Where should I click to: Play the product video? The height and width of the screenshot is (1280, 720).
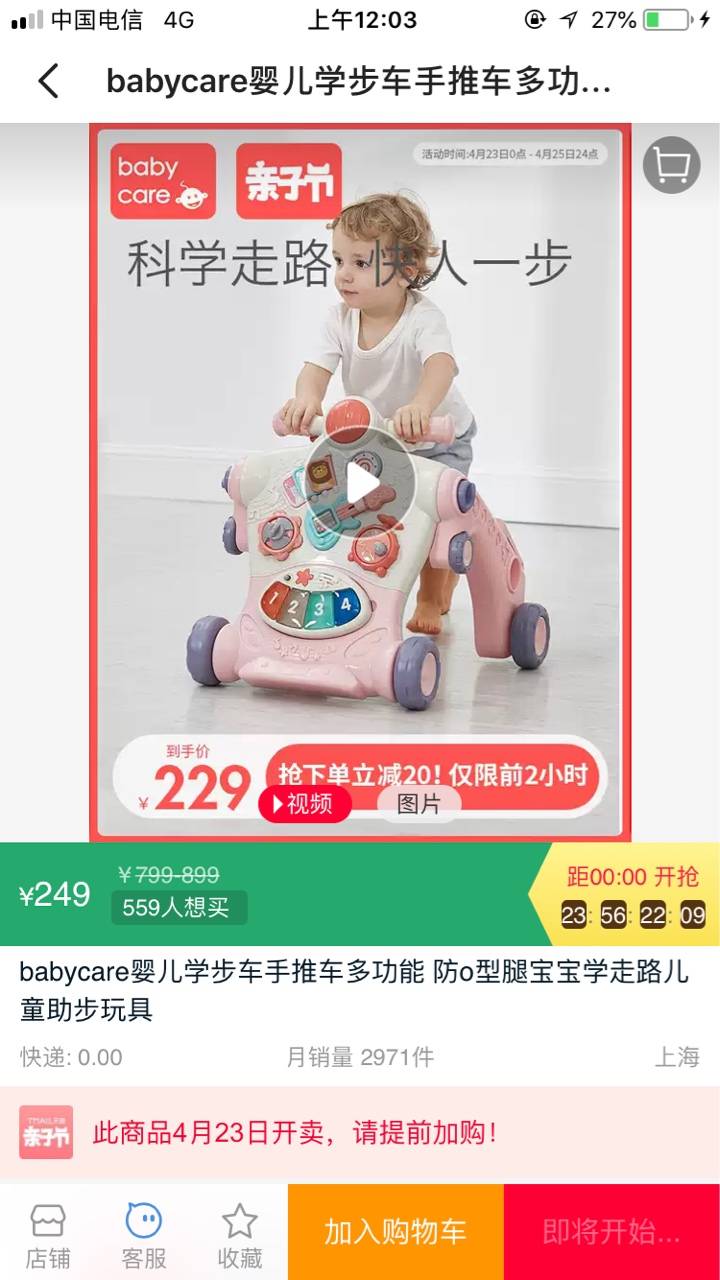[x=360, y=484]
